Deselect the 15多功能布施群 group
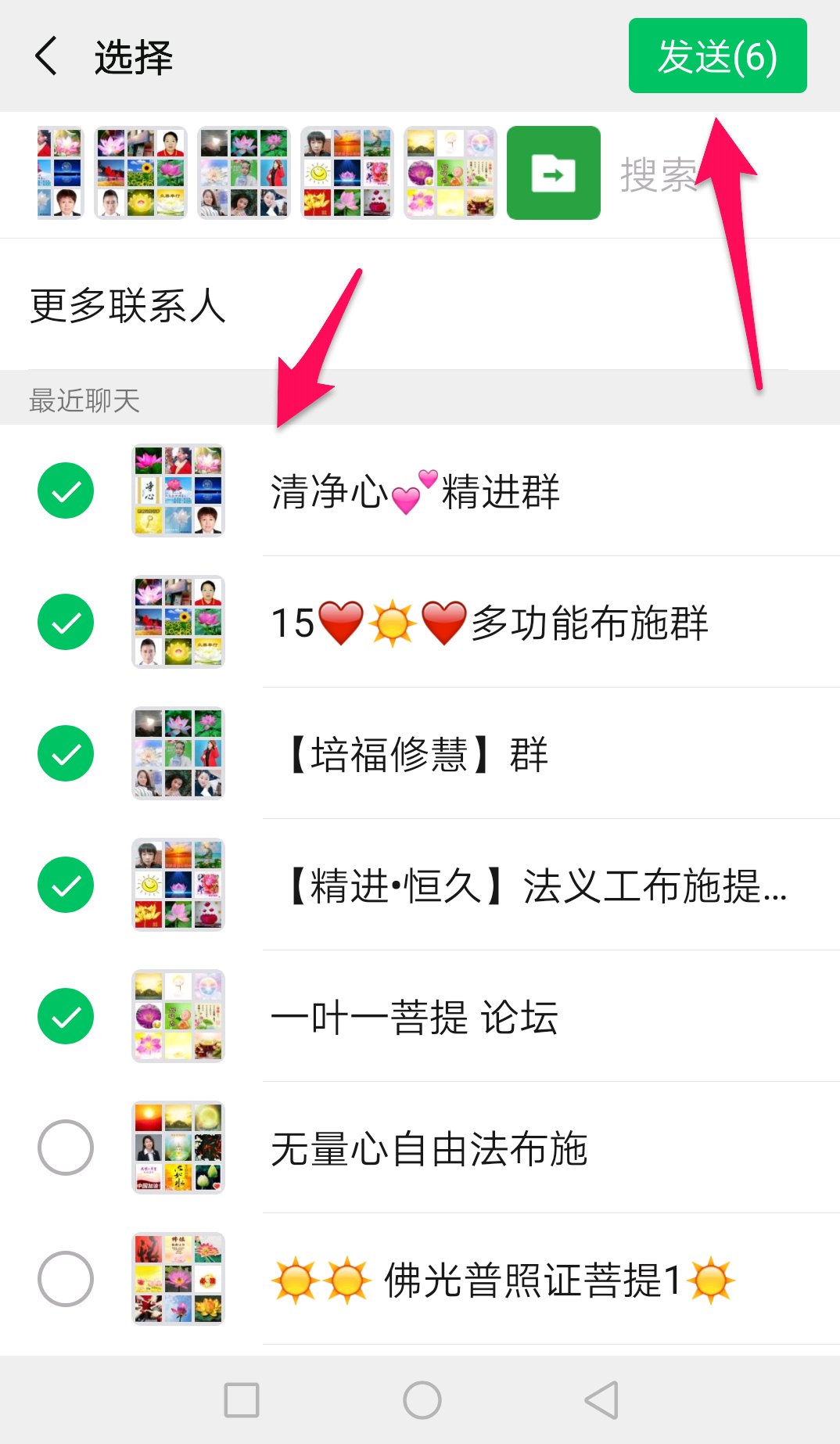Image resolution: width=840 pixels, height=1444 pixels. 66,622
